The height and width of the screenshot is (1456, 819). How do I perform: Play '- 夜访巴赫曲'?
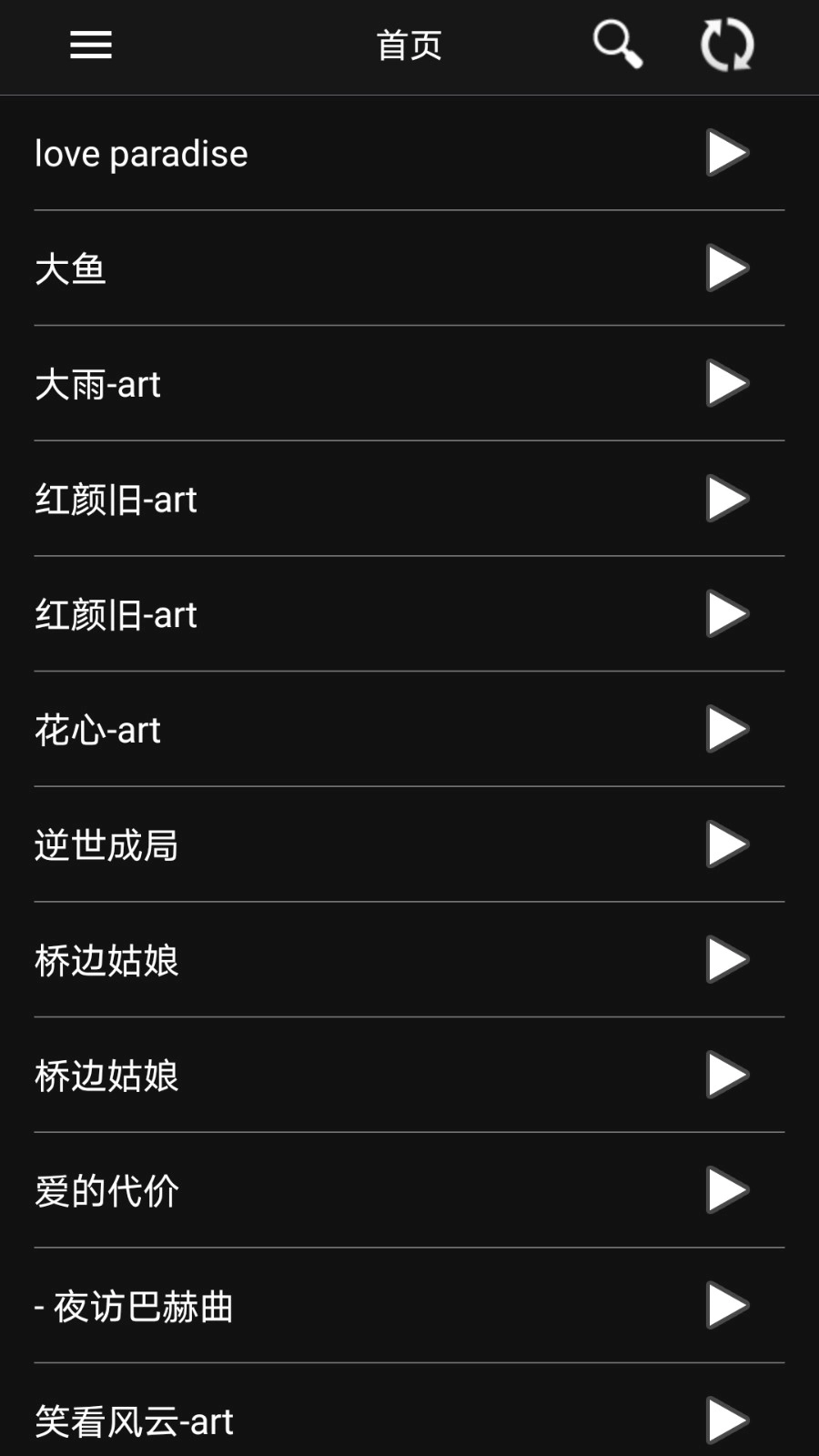pyautogui.click(x=725, y=1306)
